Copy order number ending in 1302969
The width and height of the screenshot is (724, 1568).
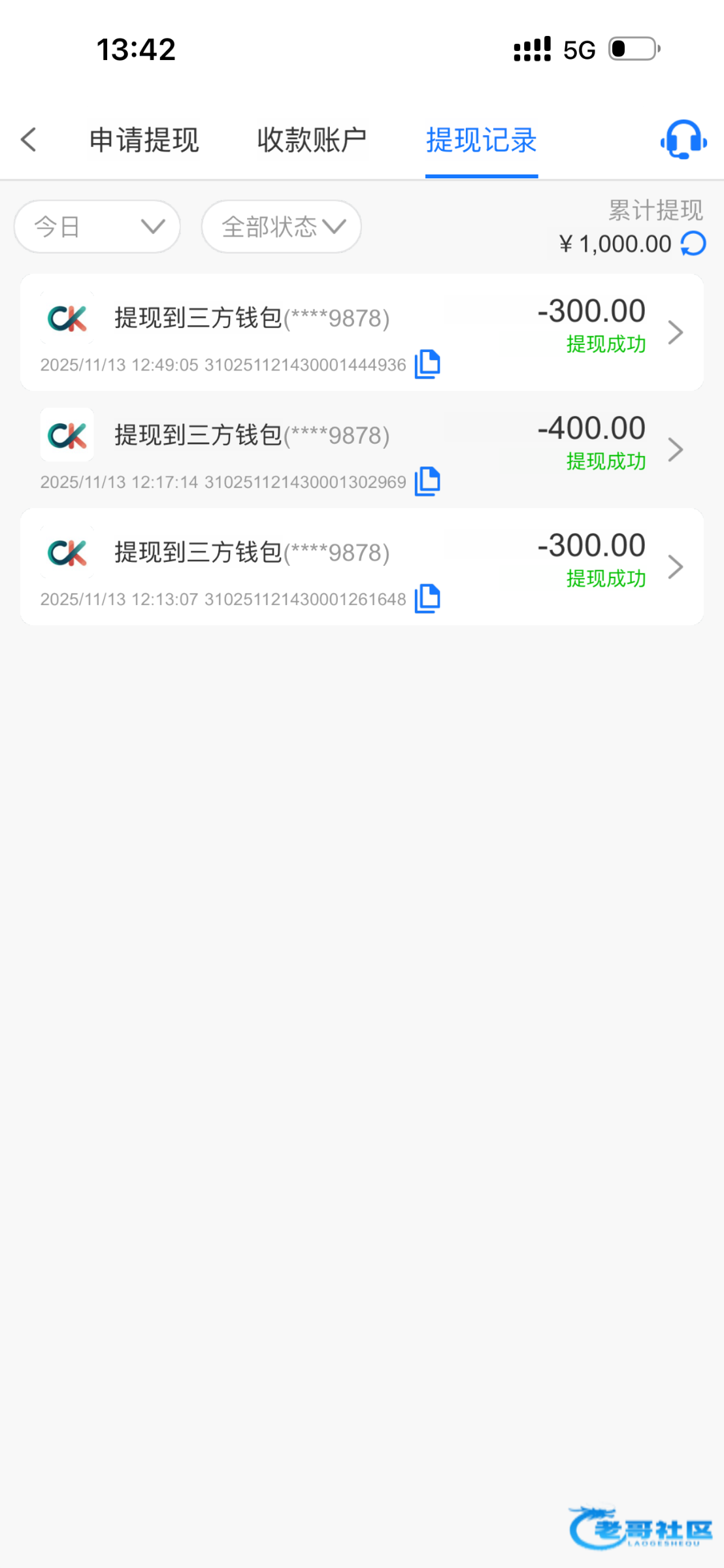427,482
